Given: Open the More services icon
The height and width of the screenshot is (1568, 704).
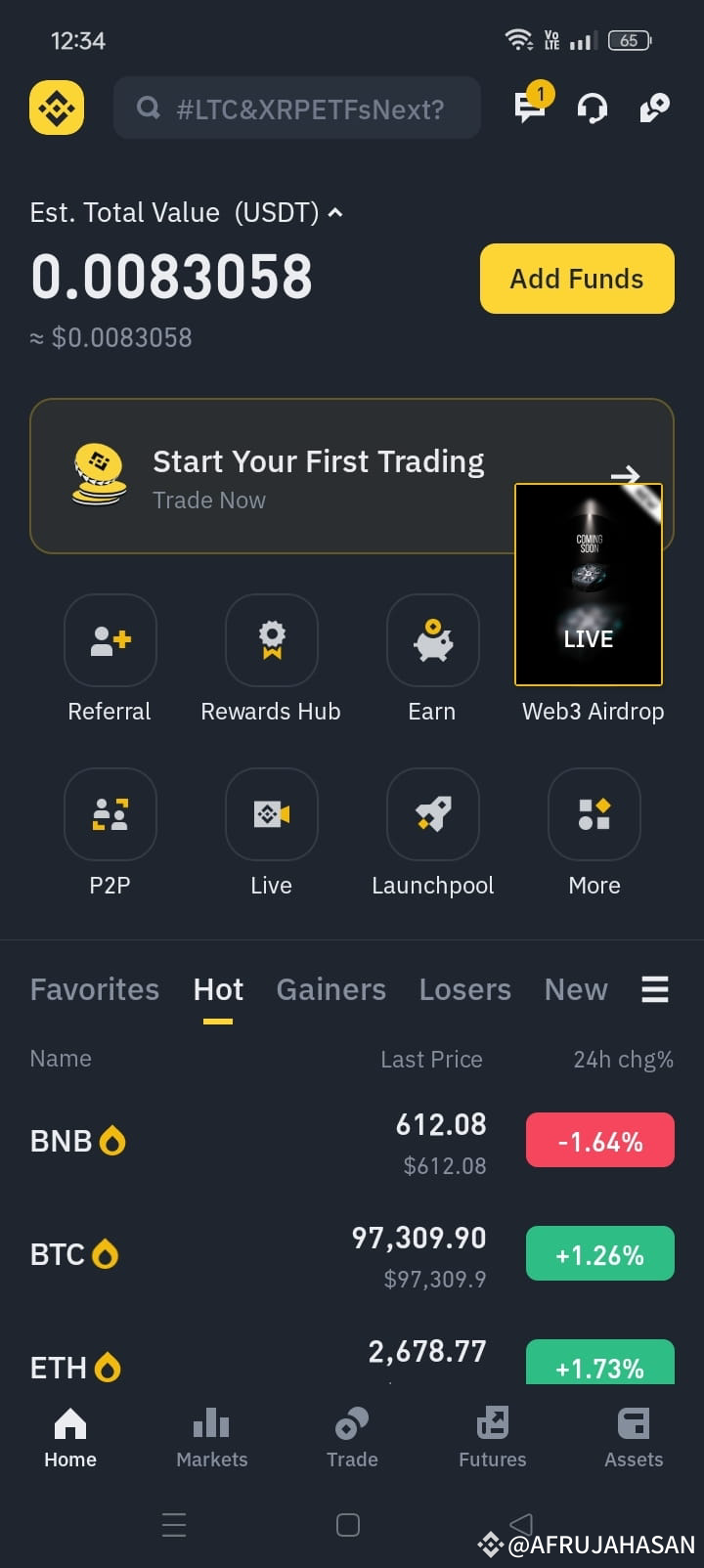Looking at the screenshot, I should [594, 814].
